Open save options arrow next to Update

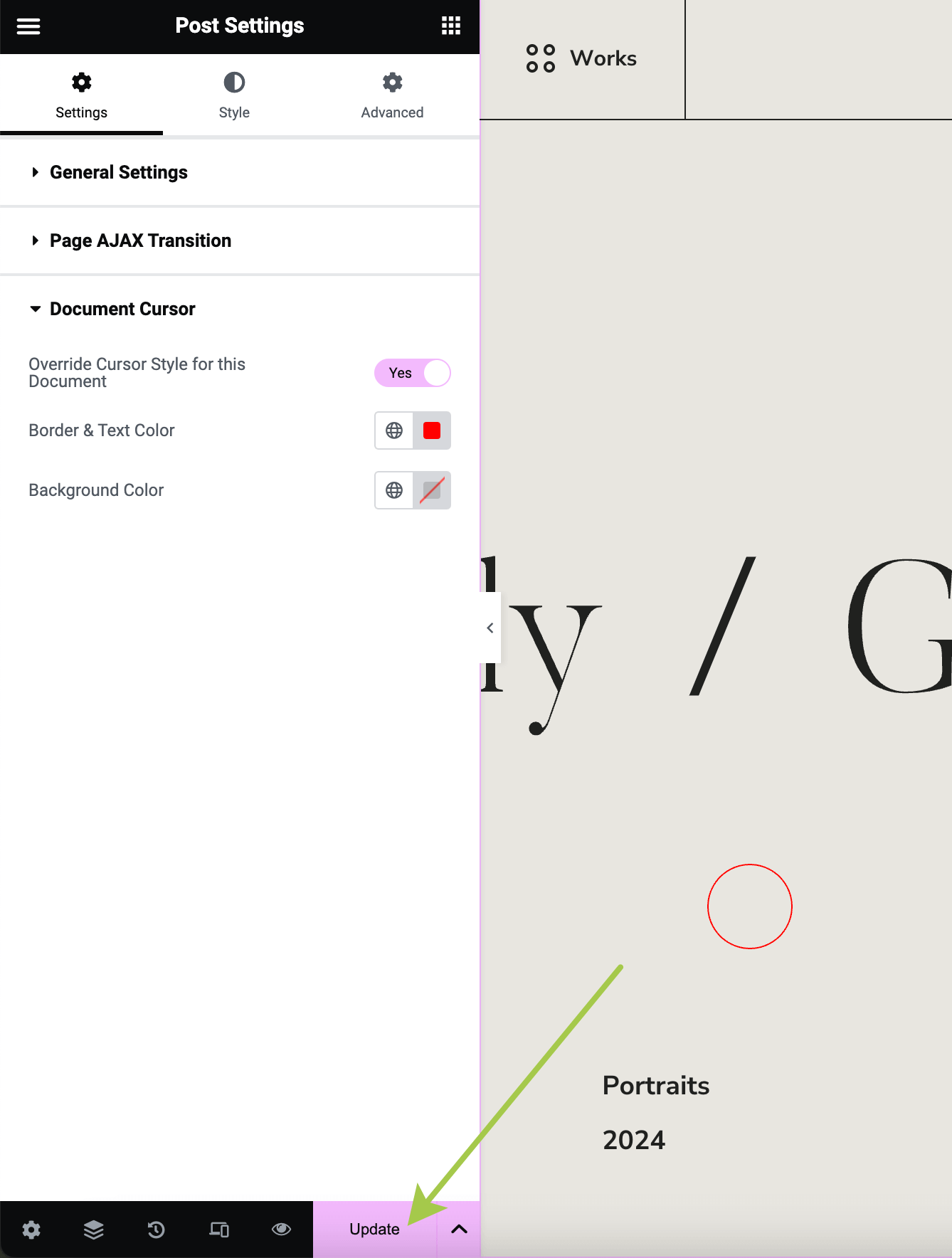tap(460, 1230)
